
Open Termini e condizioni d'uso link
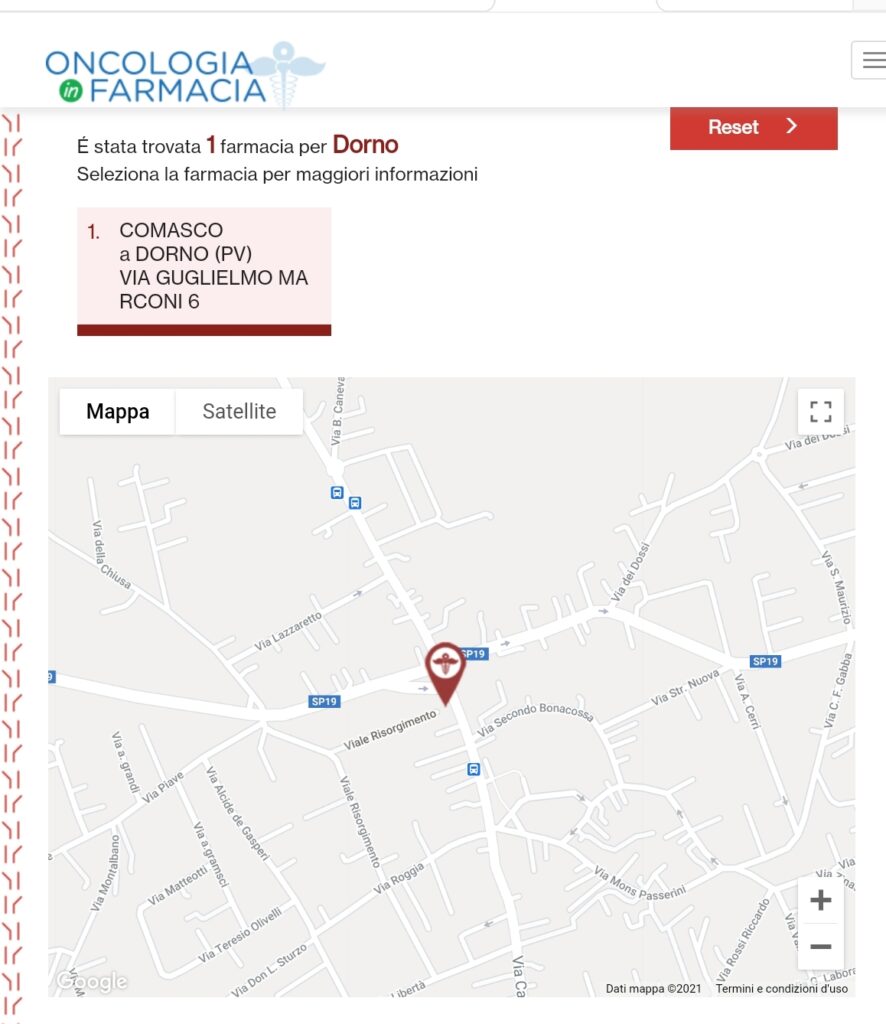pyautogui.click(x=781, y=989)
